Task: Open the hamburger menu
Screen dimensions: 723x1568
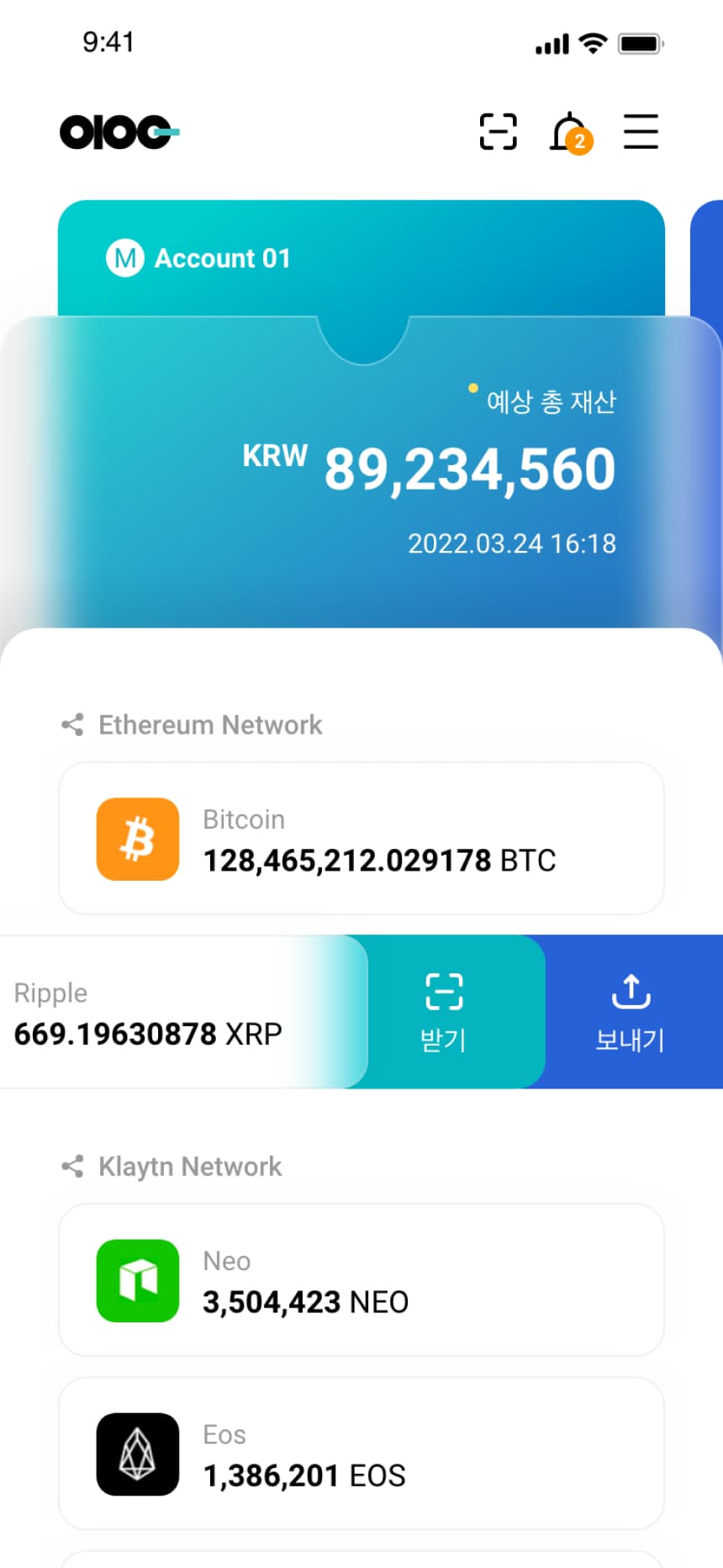Action: click(x=641, y=131)
